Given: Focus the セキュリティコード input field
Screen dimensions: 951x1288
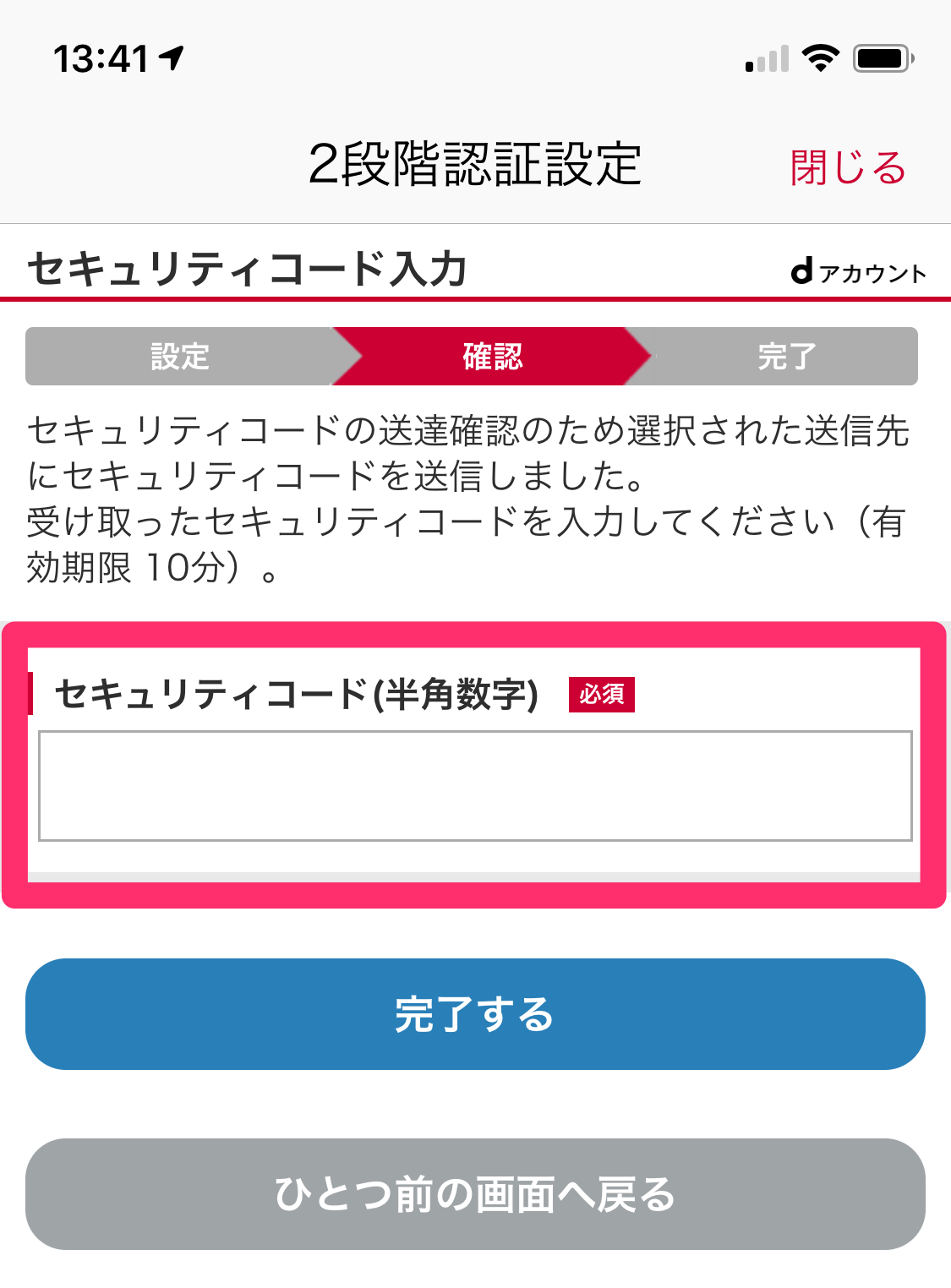Looking at the screenshot, I should point(475,786).
